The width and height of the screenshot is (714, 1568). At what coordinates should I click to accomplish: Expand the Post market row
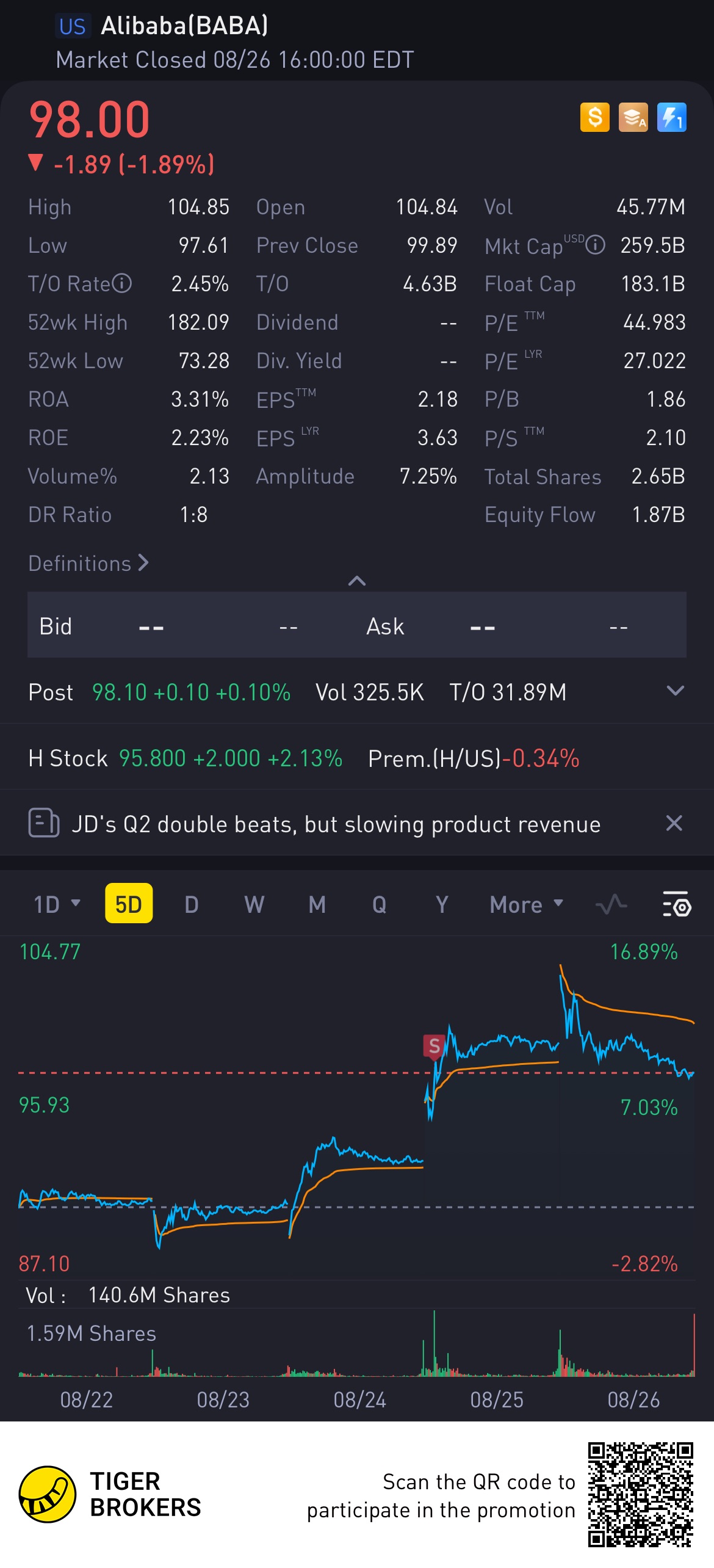pos(675,691)
